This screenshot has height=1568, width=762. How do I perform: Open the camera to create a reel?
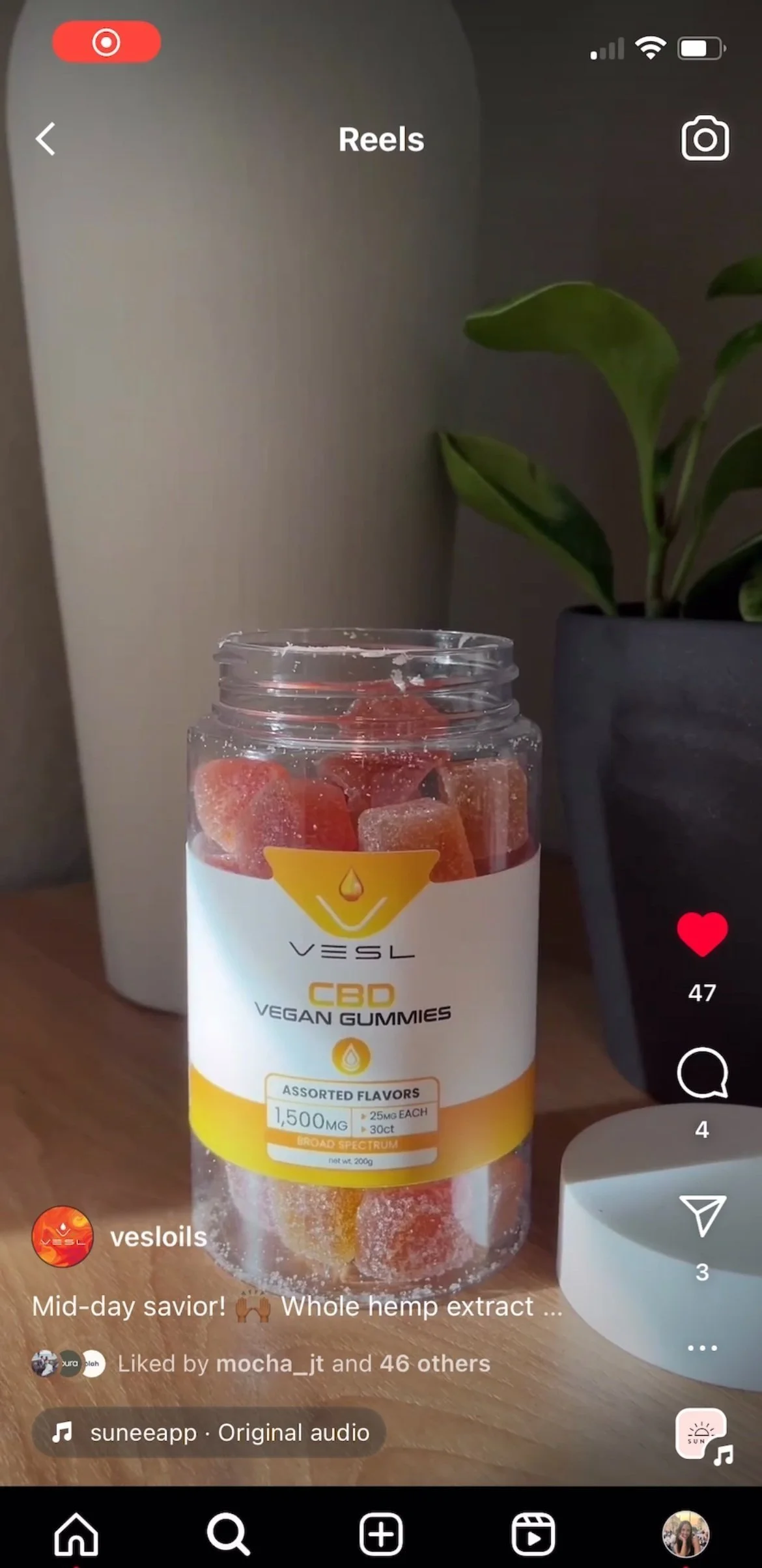tap(705, 138)
